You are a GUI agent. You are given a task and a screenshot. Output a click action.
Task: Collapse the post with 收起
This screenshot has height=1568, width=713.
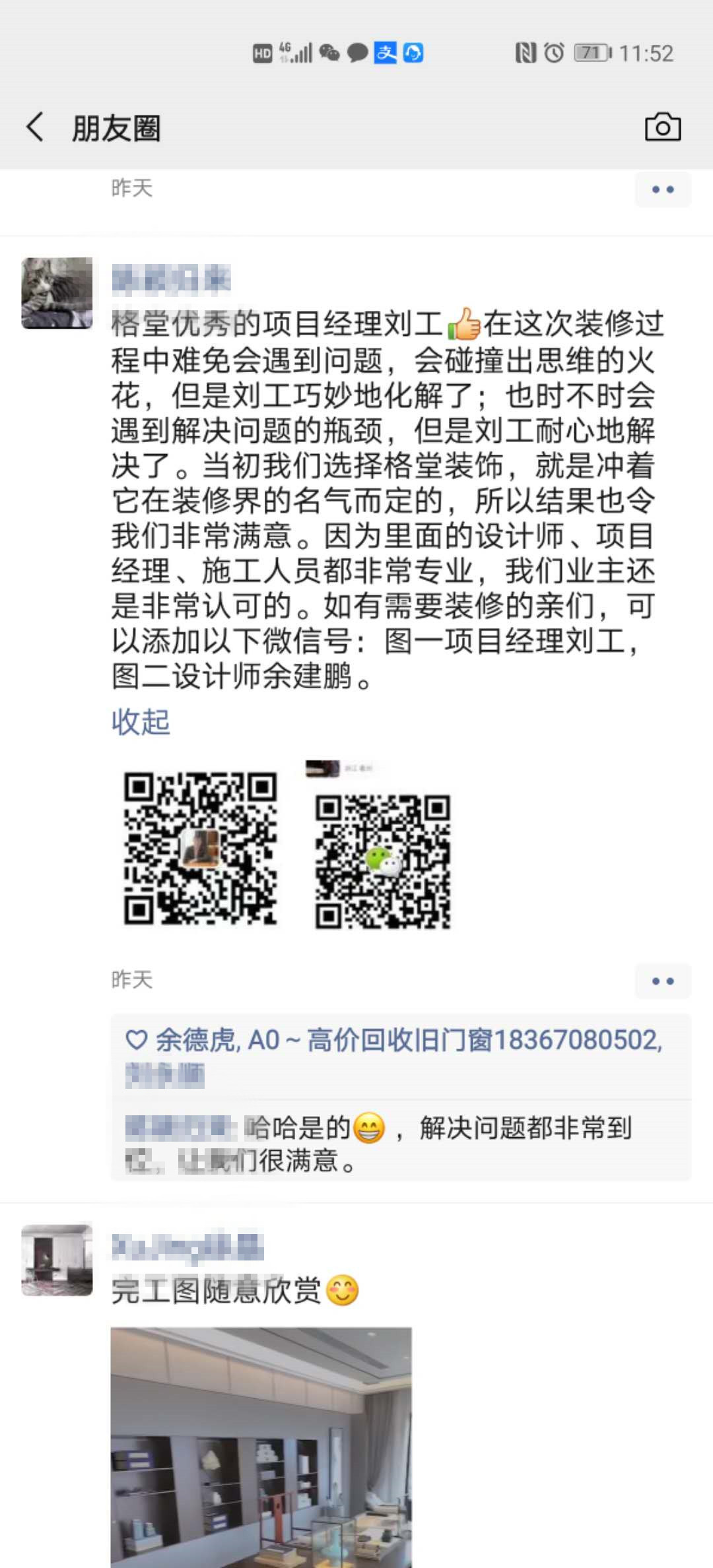[141, 721]
